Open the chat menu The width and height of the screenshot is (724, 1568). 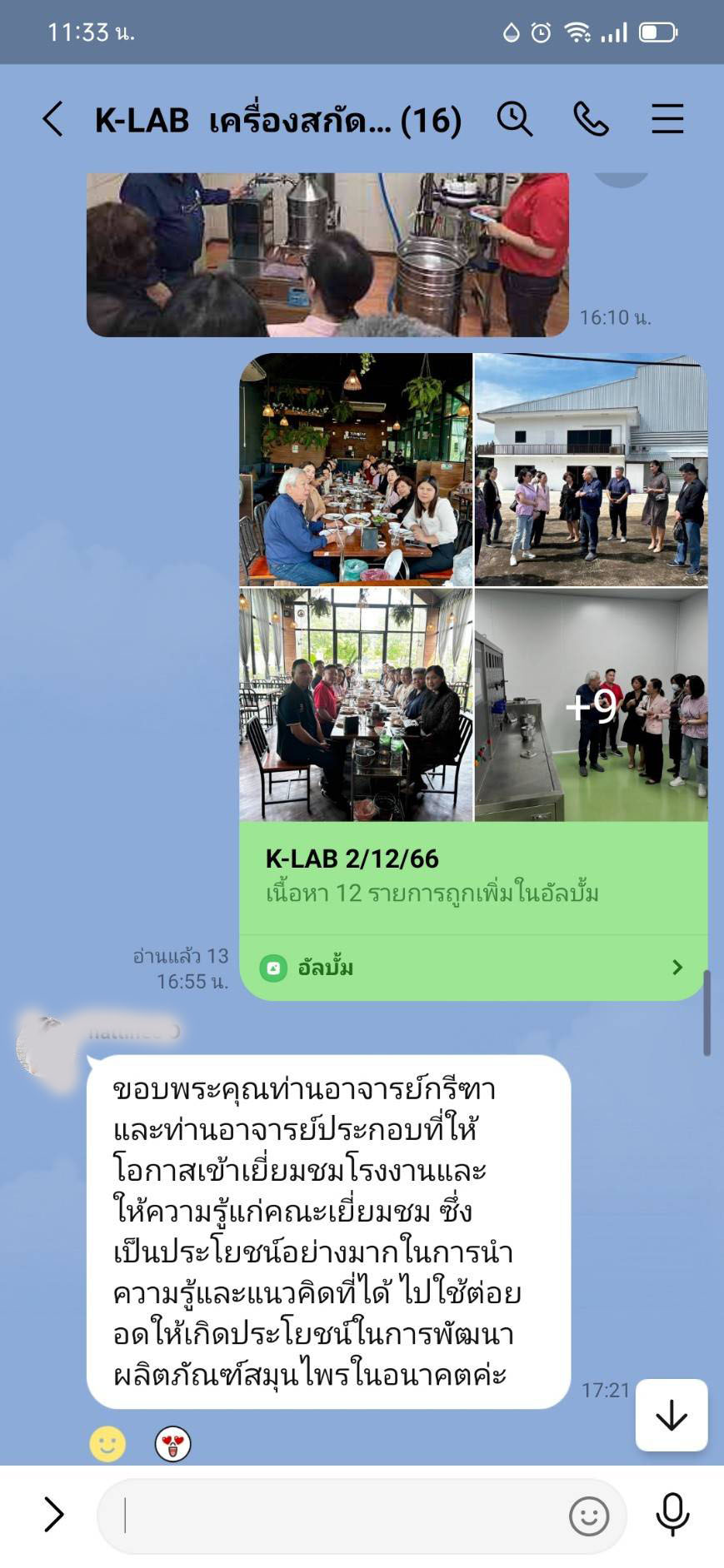tap(667, 119)
